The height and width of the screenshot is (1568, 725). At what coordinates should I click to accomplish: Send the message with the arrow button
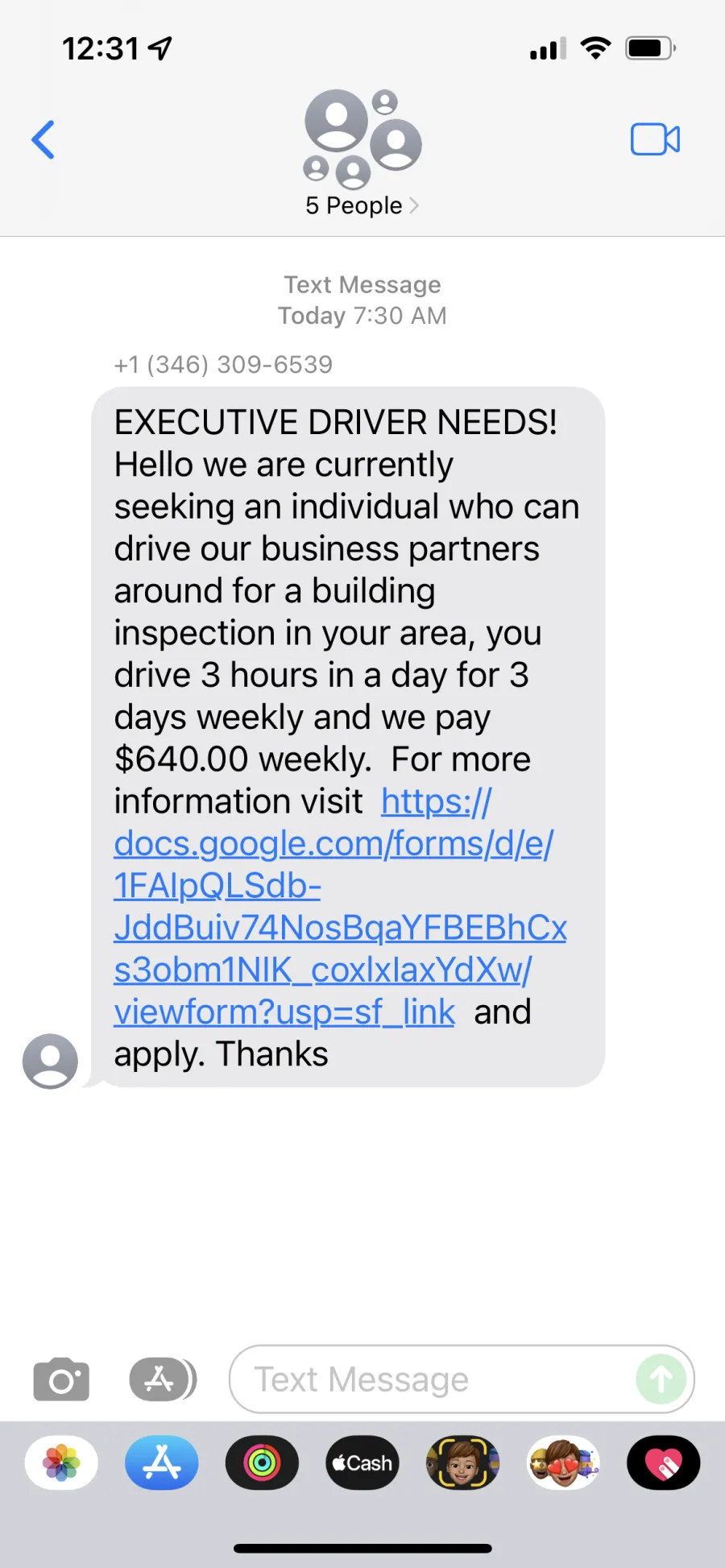point(661,1379)
